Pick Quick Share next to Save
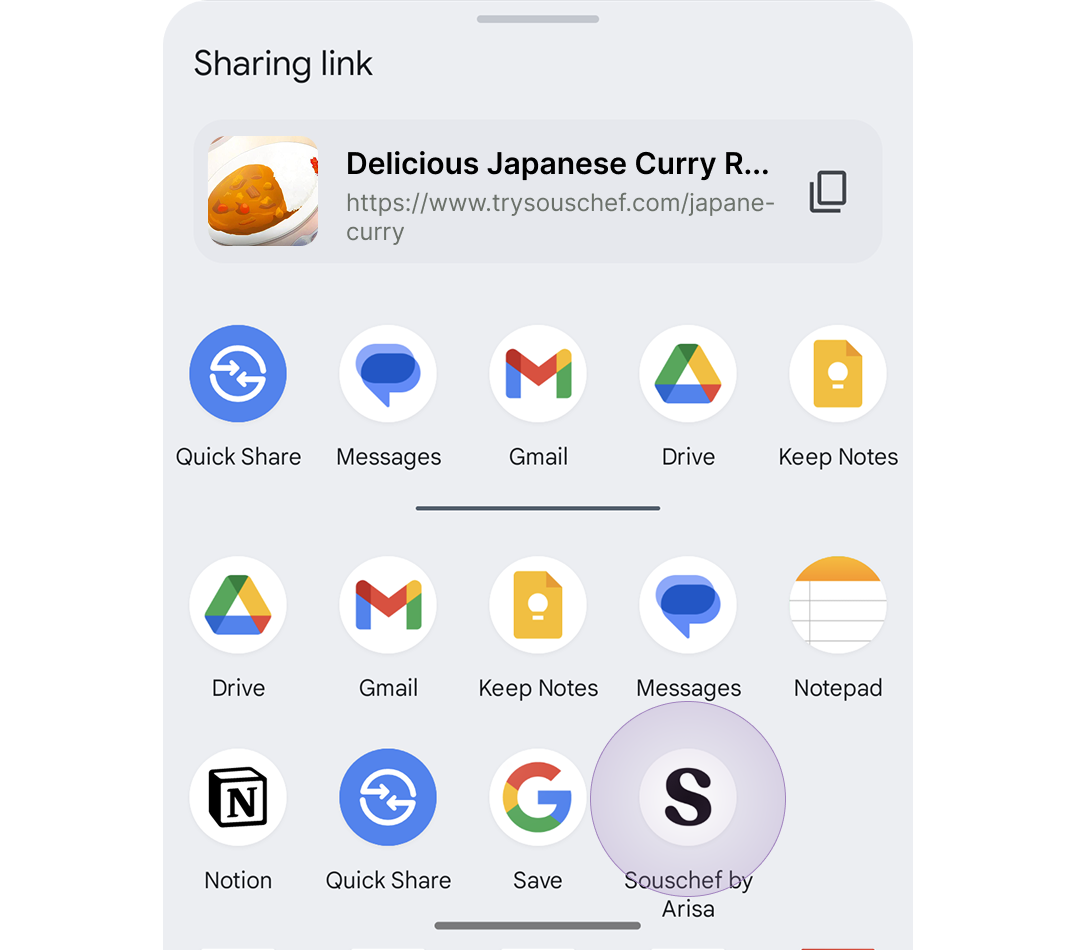Screen dimensions: 1076x950 click(x=388, y=798)
